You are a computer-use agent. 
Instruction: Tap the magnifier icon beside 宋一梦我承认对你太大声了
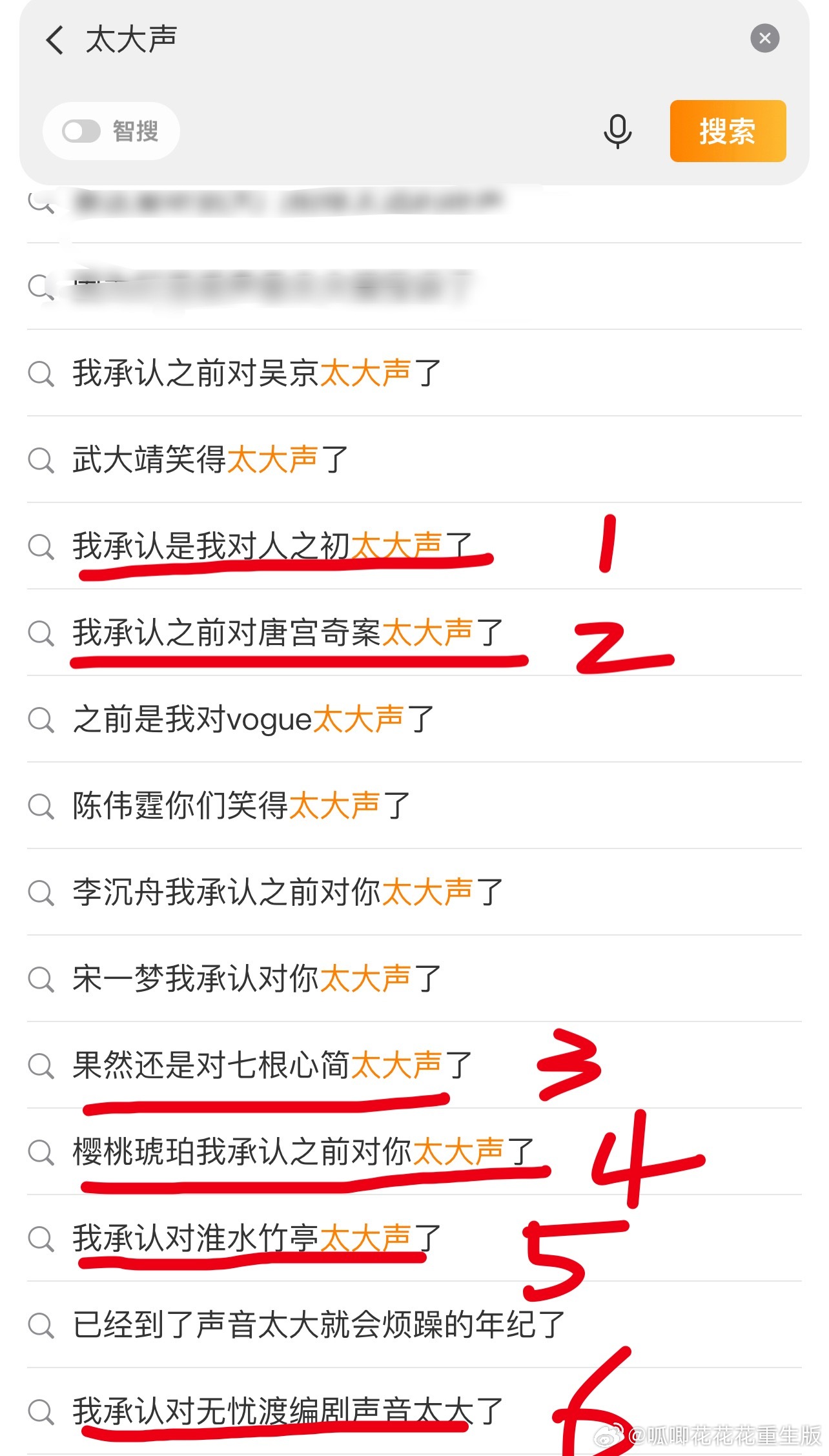click(41, 978)
